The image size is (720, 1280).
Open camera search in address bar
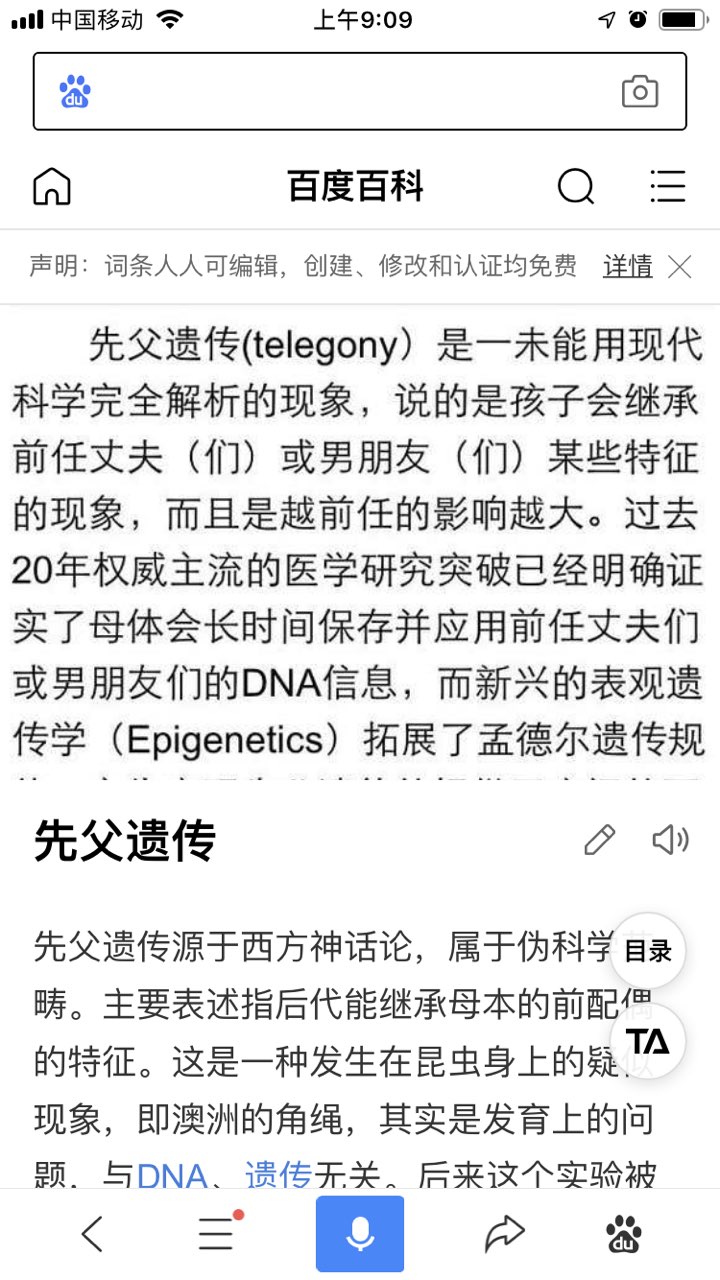point(639,92)
